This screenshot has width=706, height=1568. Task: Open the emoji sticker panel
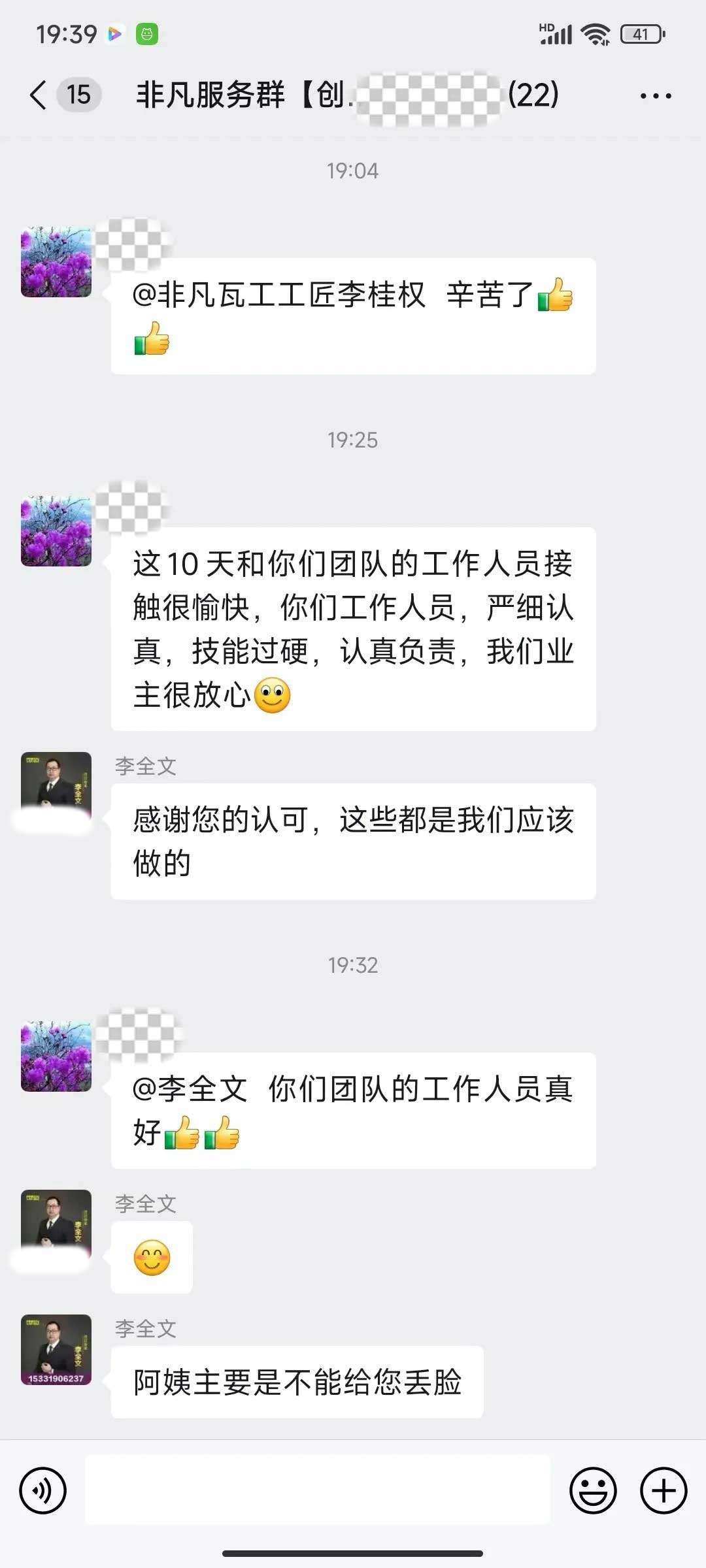coord(593,1490)
